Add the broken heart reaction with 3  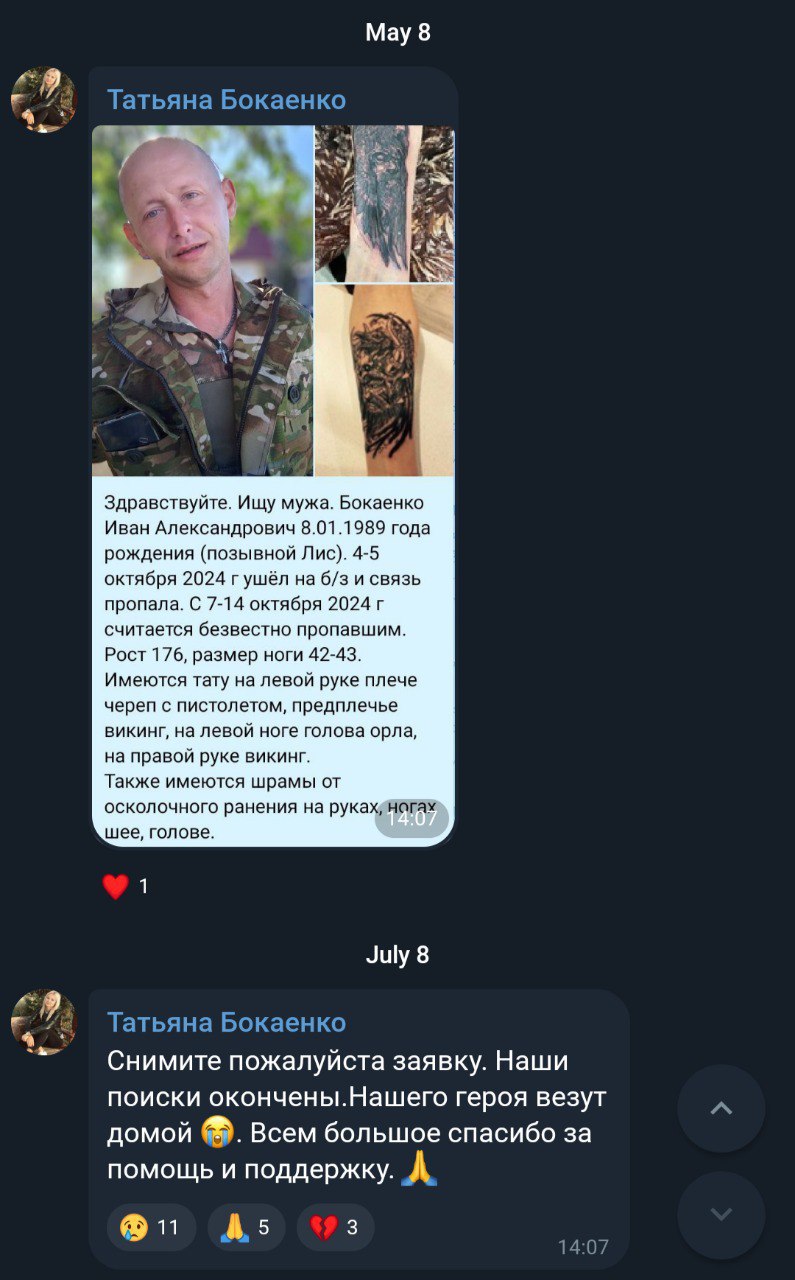(335, 1227)
